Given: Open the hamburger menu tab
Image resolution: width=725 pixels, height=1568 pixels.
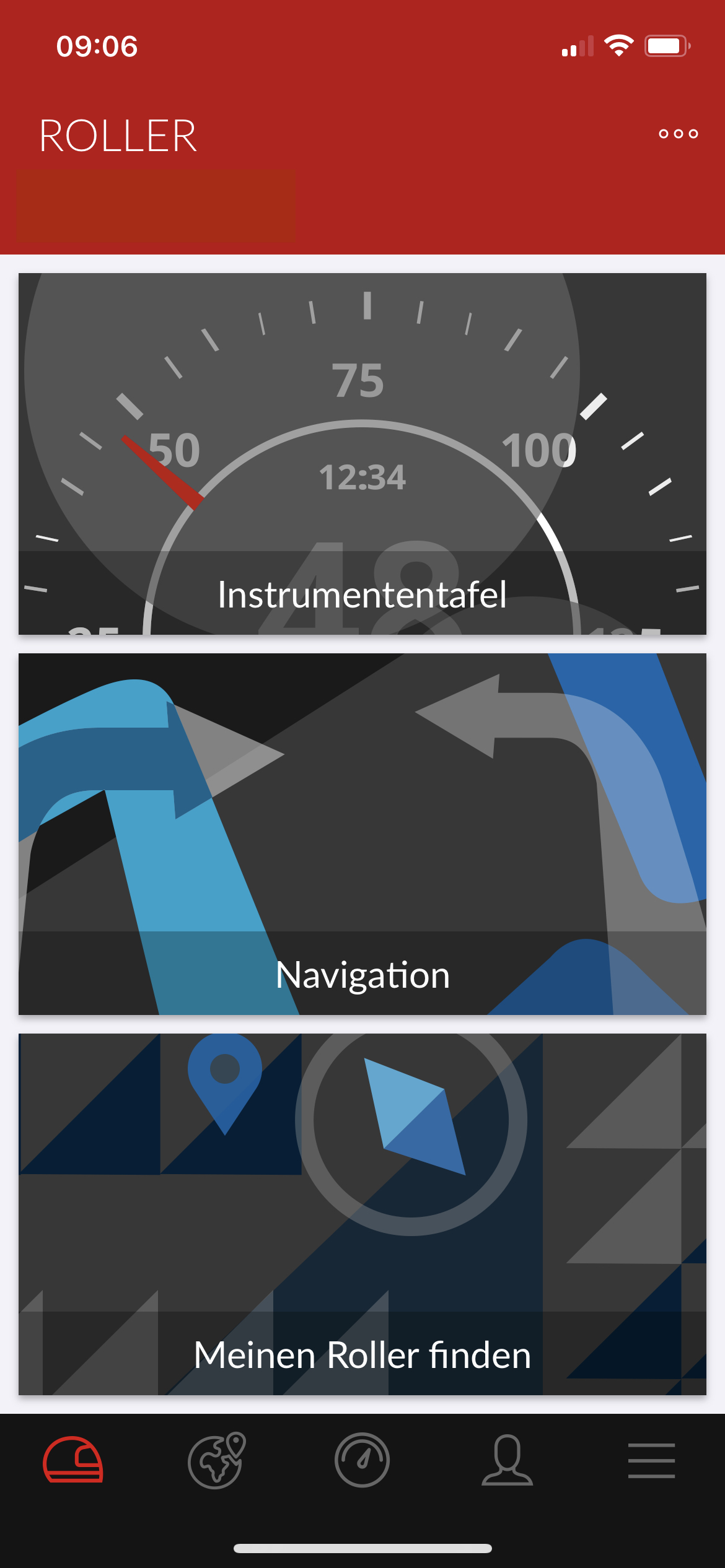Looking at the screenshot, I should [651, 1460].
